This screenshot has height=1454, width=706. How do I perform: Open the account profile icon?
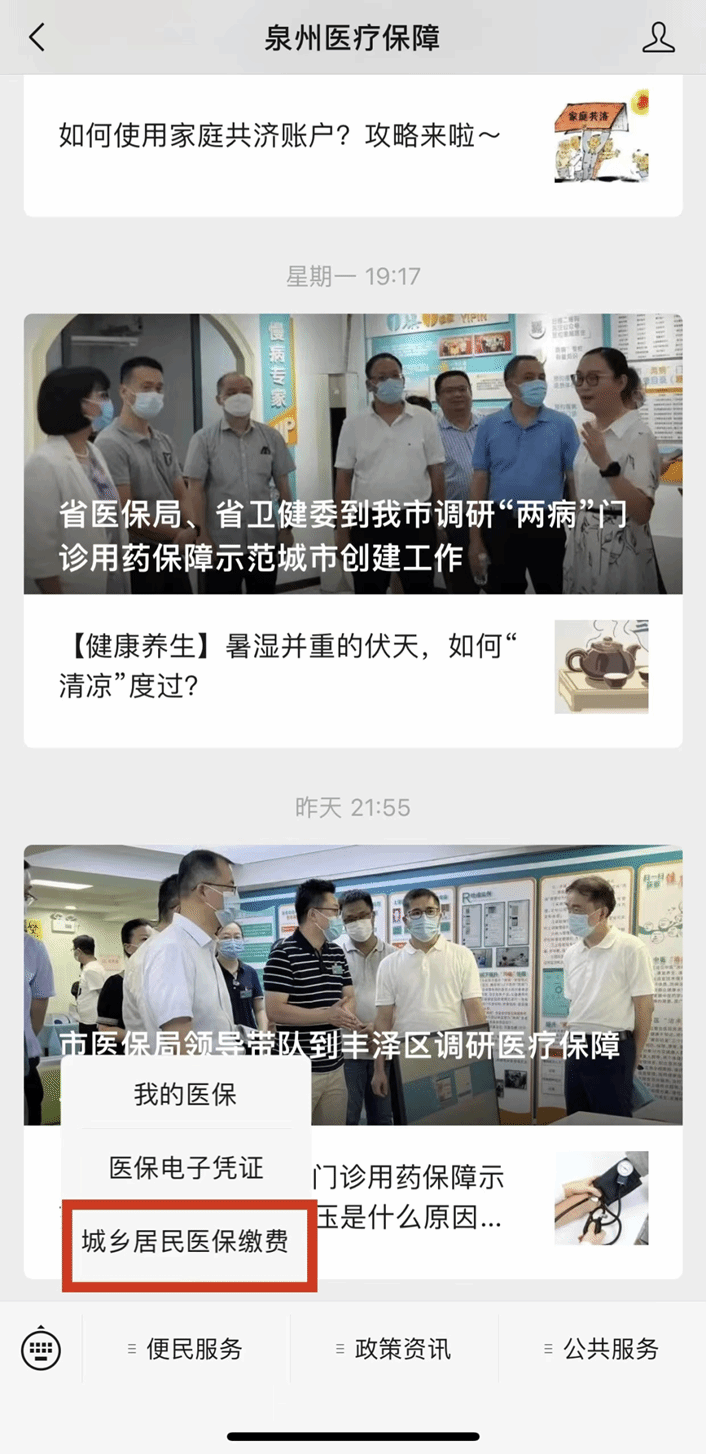658,38
